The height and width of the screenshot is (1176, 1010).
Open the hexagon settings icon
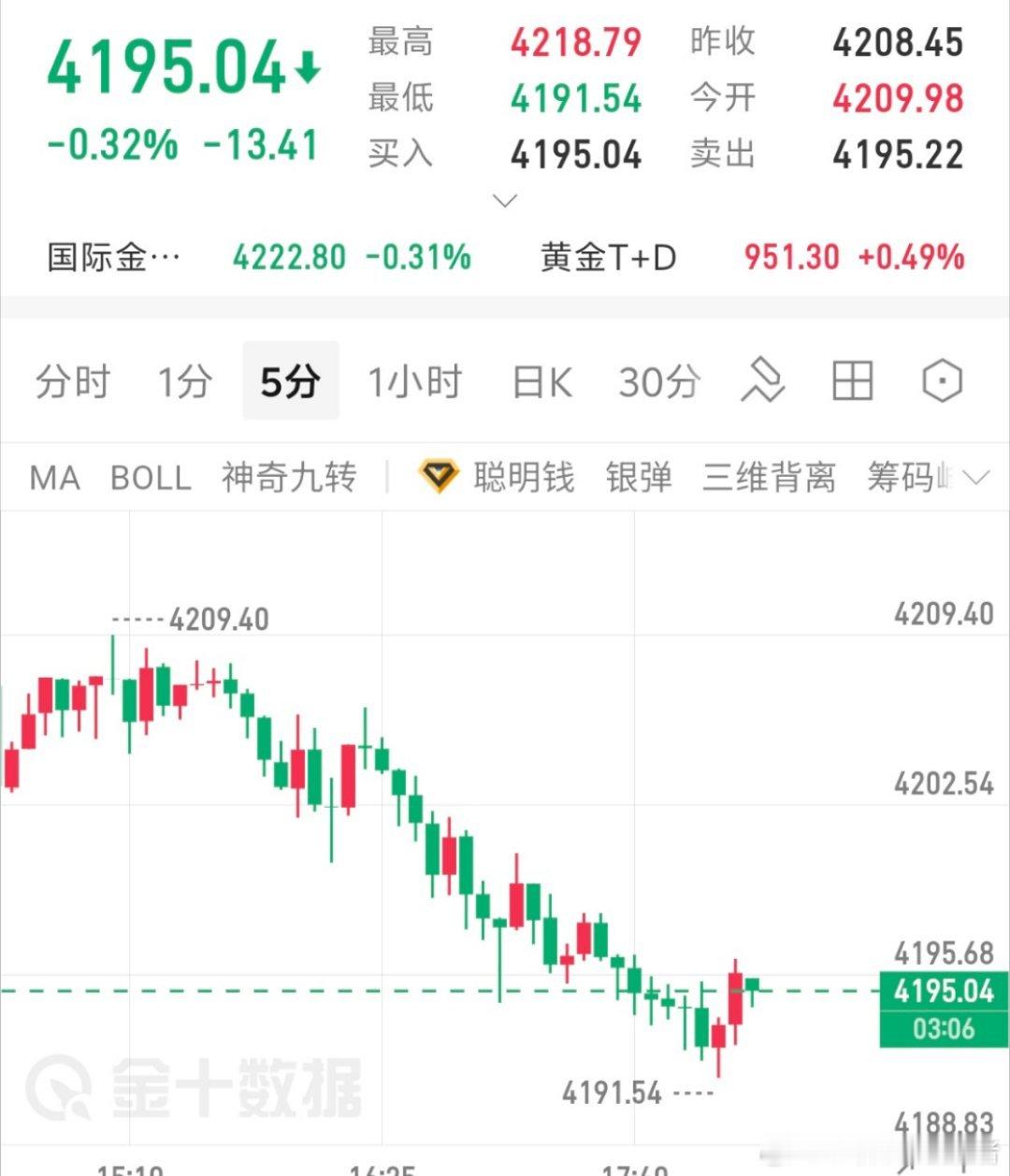point(941,380)
